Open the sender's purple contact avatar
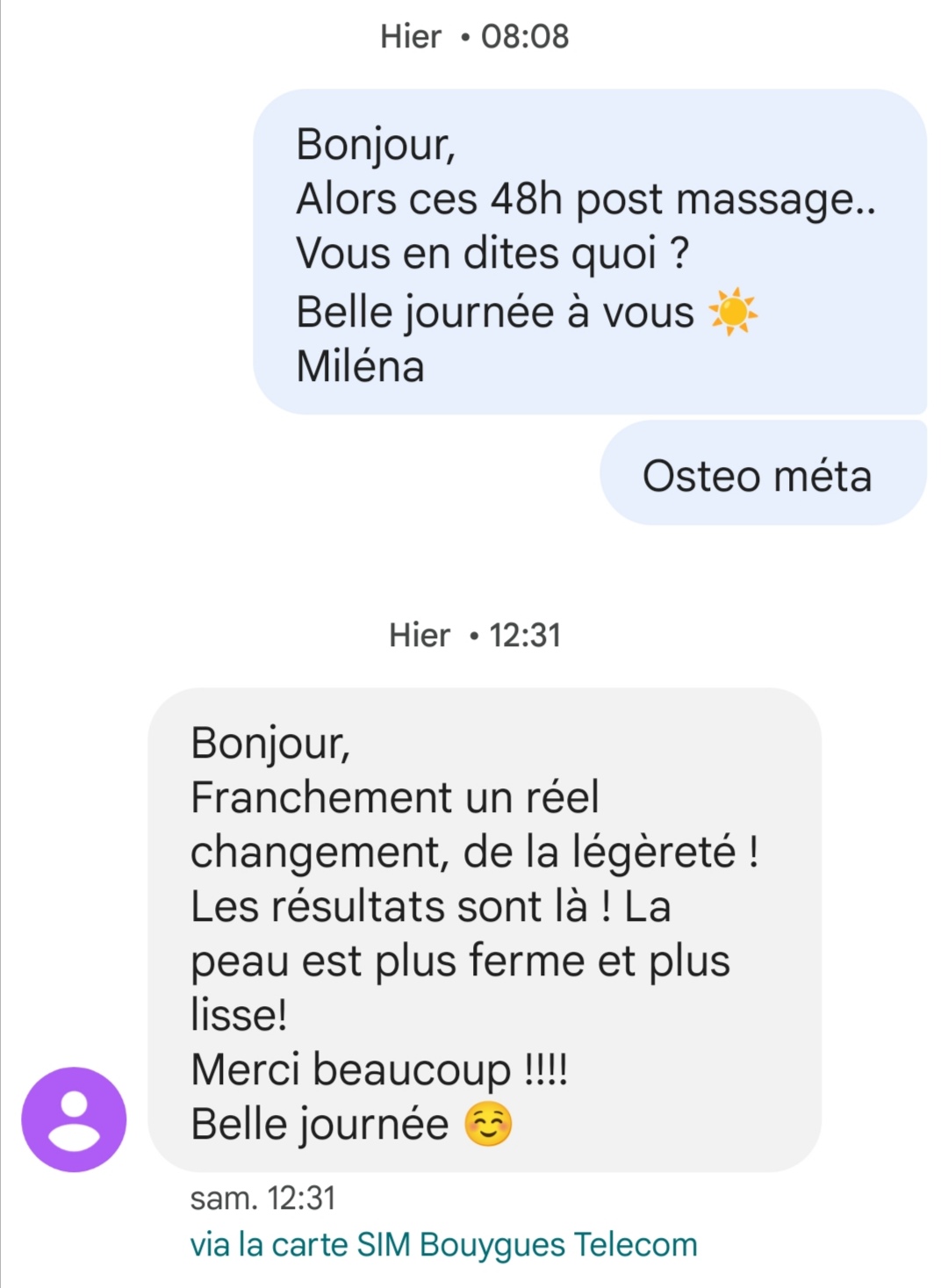Screen dimensions: 948x1288 point(74,1119)
